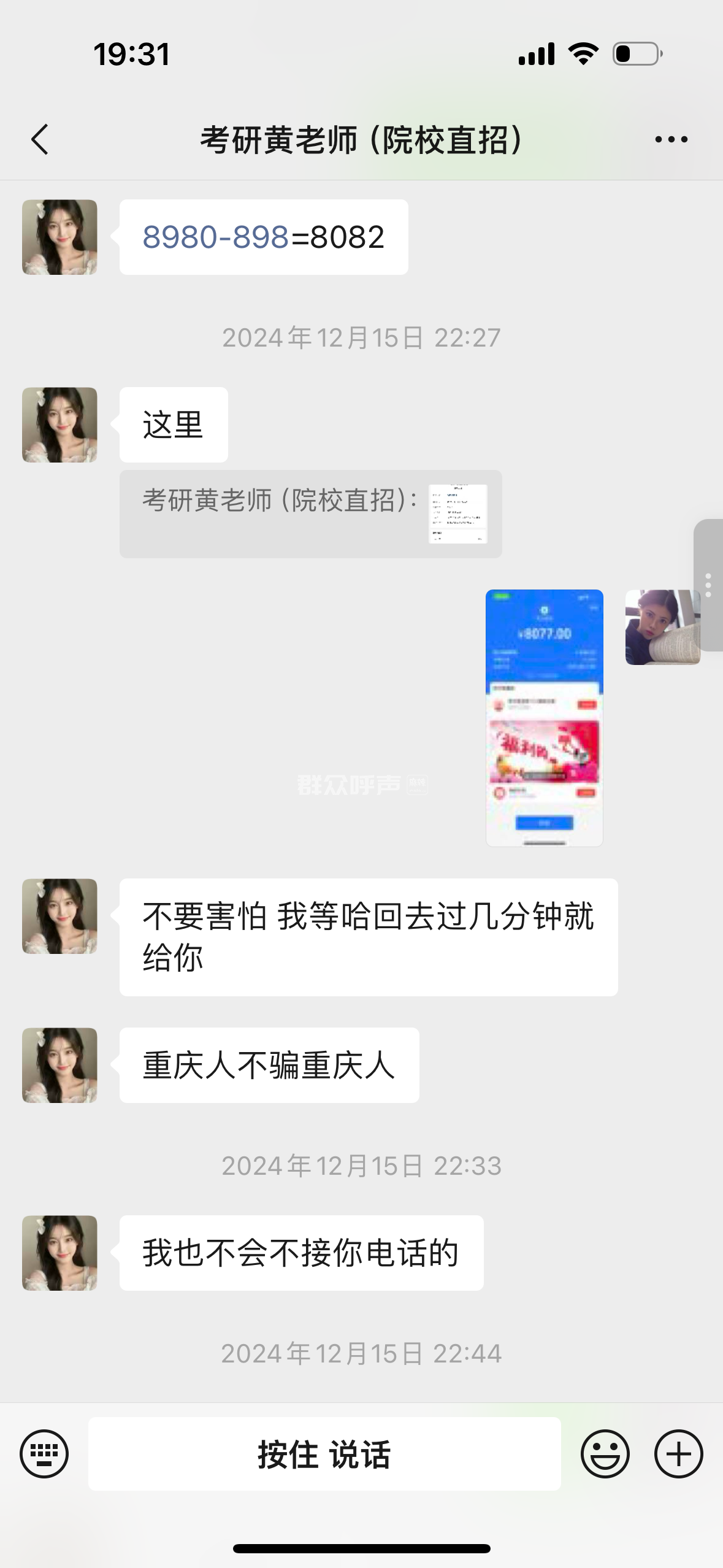The width and height of the screenshot is (723, 1568).
Task: Open your own profile avatar
Action: (661, 627)
